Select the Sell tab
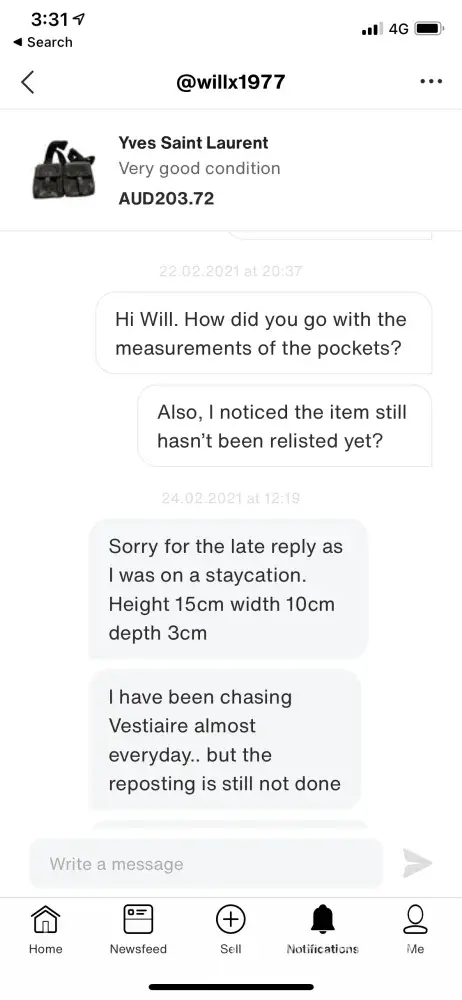The image size is (462, 1000). pos(230,929)
